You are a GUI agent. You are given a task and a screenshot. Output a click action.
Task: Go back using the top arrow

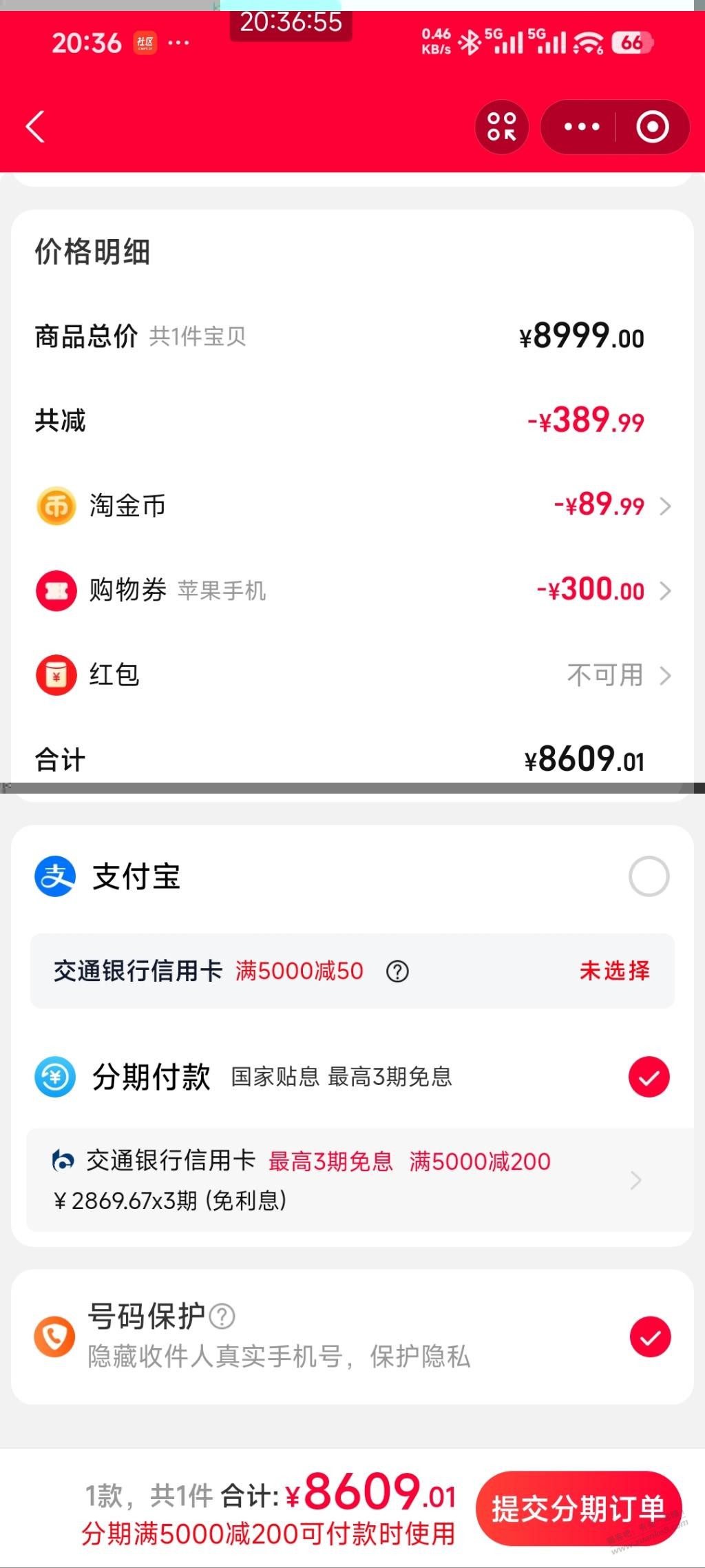coord(35,127)
